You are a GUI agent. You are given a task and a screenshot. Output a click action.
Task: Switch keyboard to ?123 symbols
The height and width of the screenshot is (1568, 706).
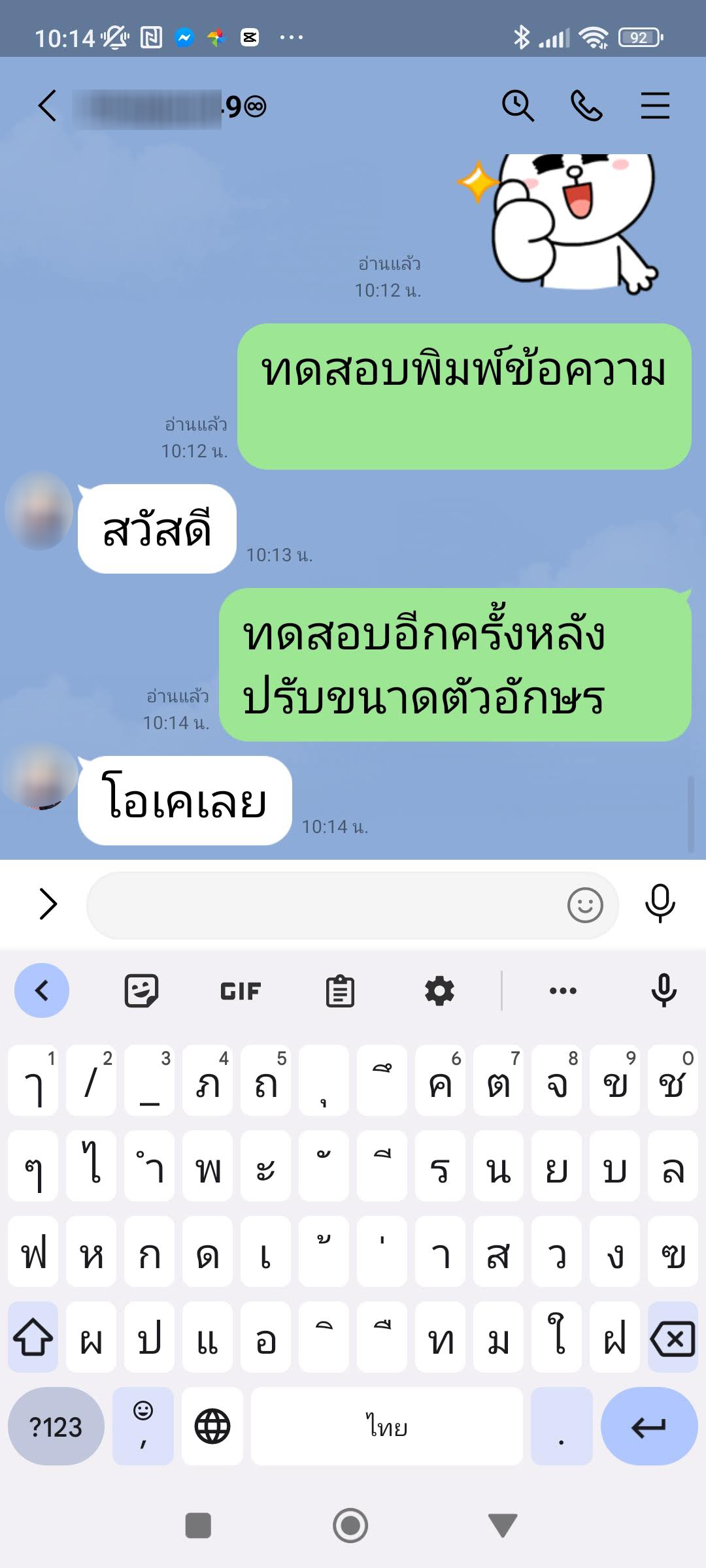pyautogui.click(x=56, y=1427)
